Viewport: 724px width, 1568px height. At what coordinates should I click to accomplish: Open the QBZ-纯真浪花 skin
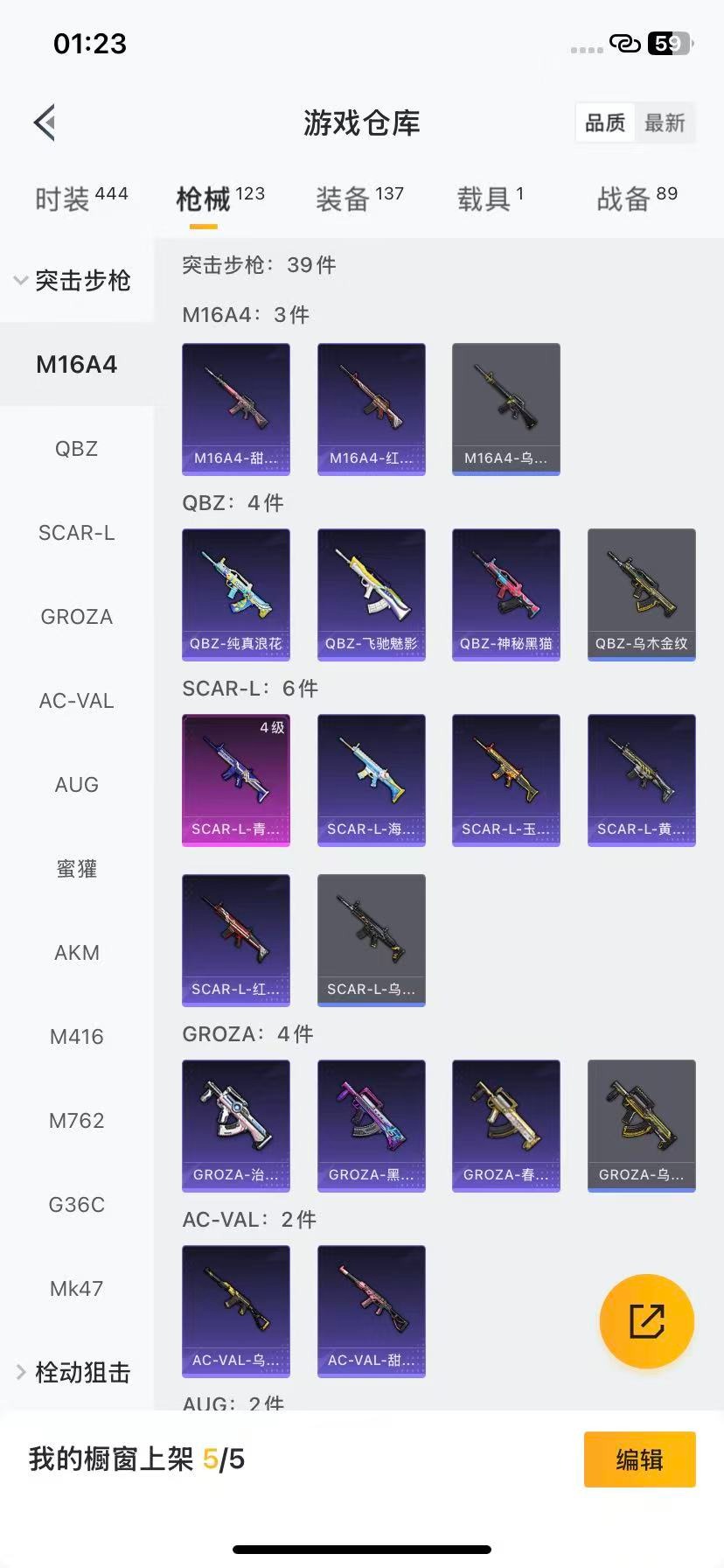[x=236, y=594]
